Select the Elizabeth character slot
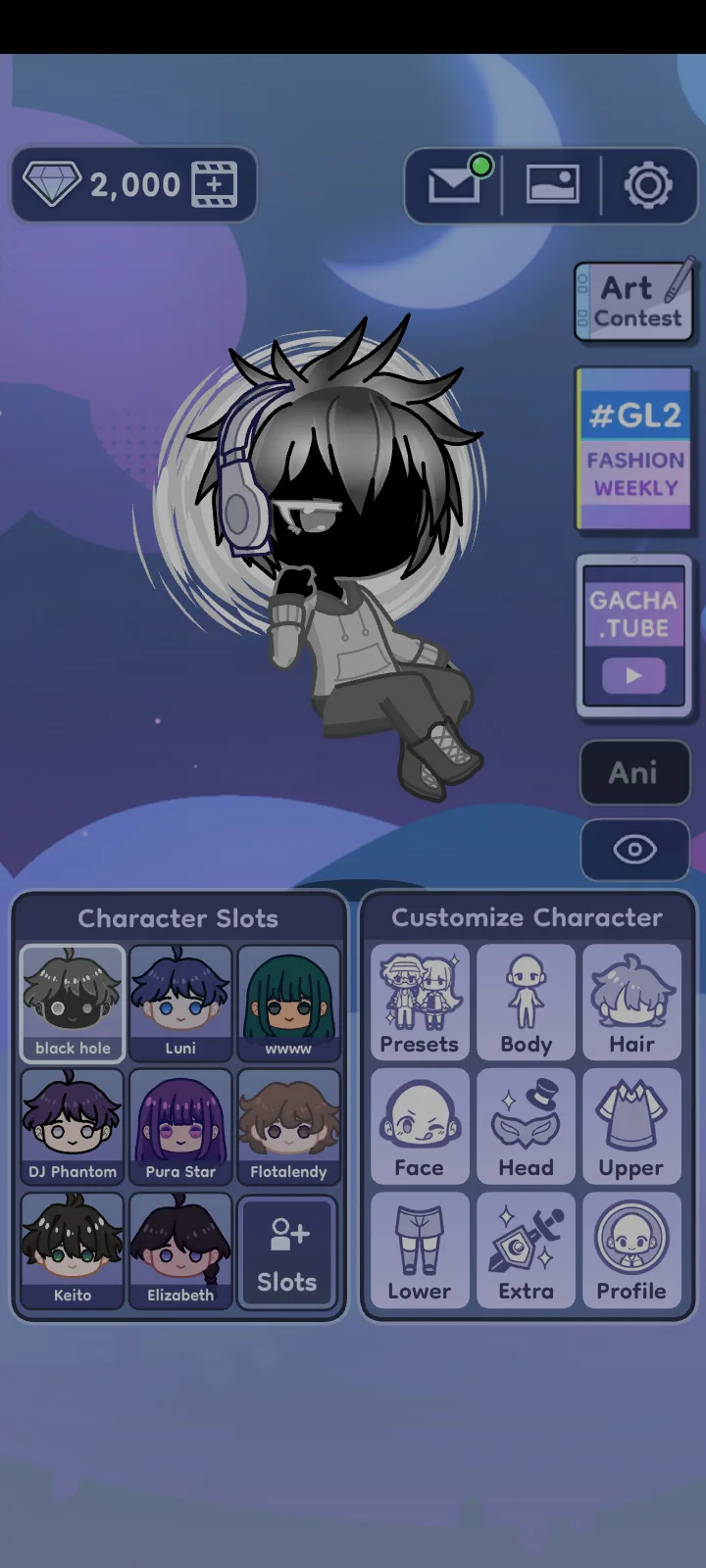This screenshot has height=1568, width=706. [x=180, y=1249]
